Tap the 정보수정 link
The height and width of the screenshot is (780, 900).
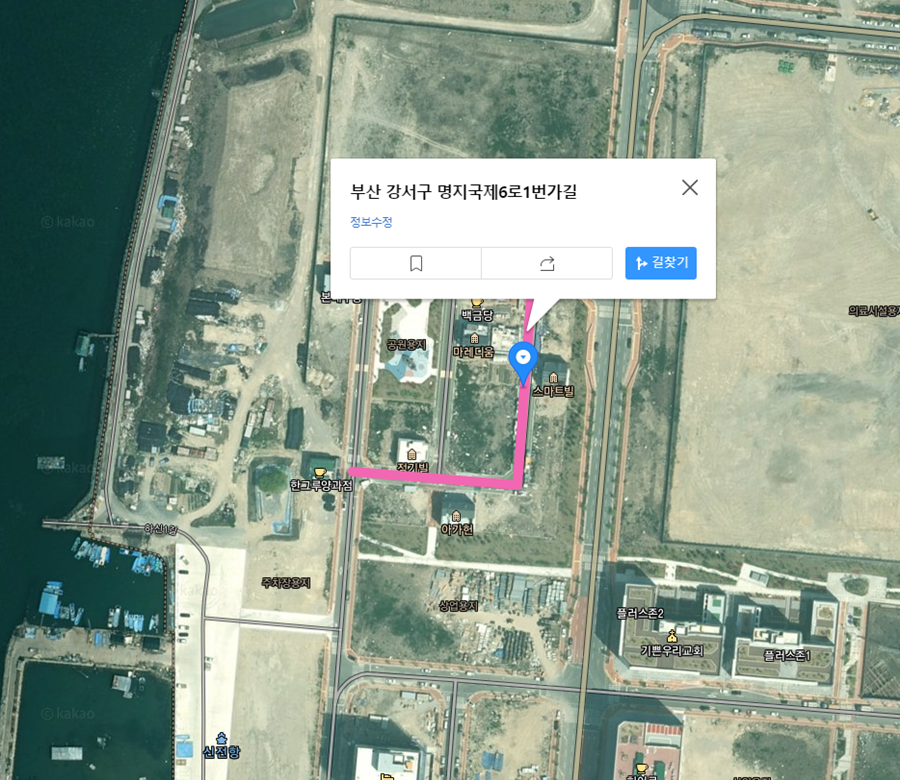[371, 222]
